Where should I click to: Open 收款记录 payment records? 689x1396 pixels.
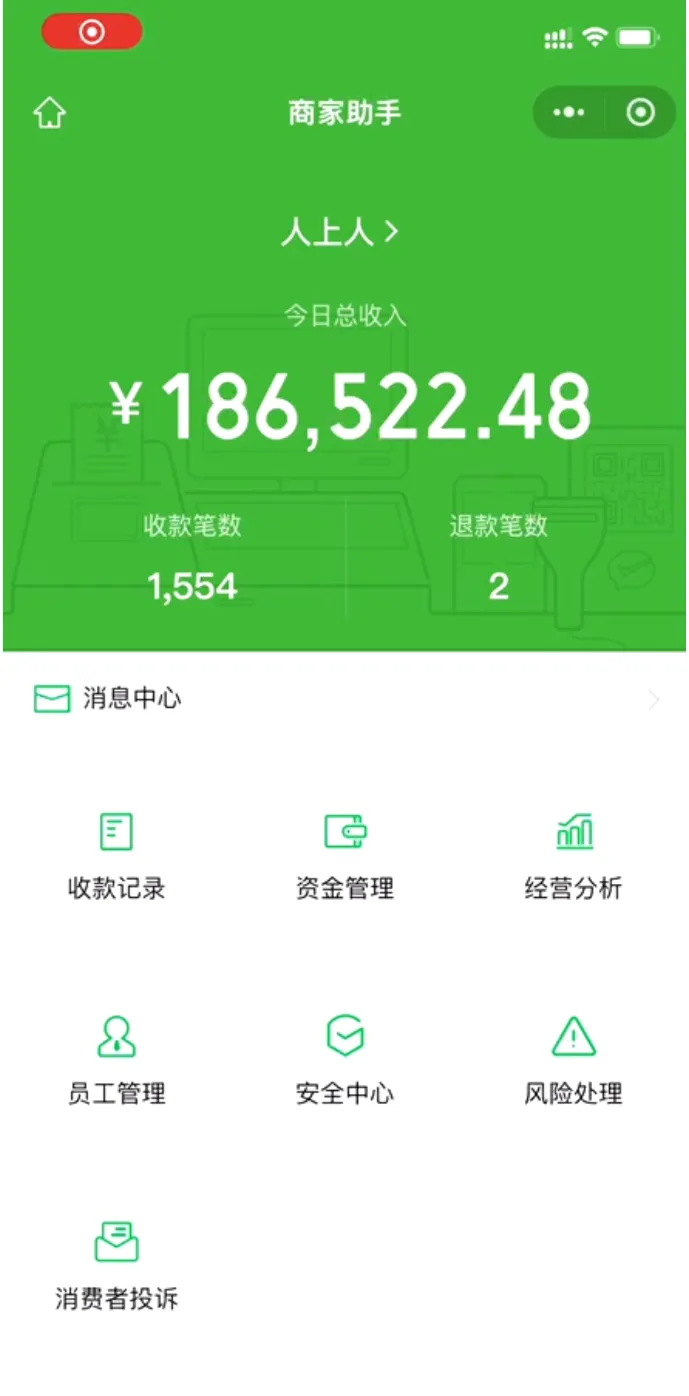pyautogui.click(x=116, y=856)
